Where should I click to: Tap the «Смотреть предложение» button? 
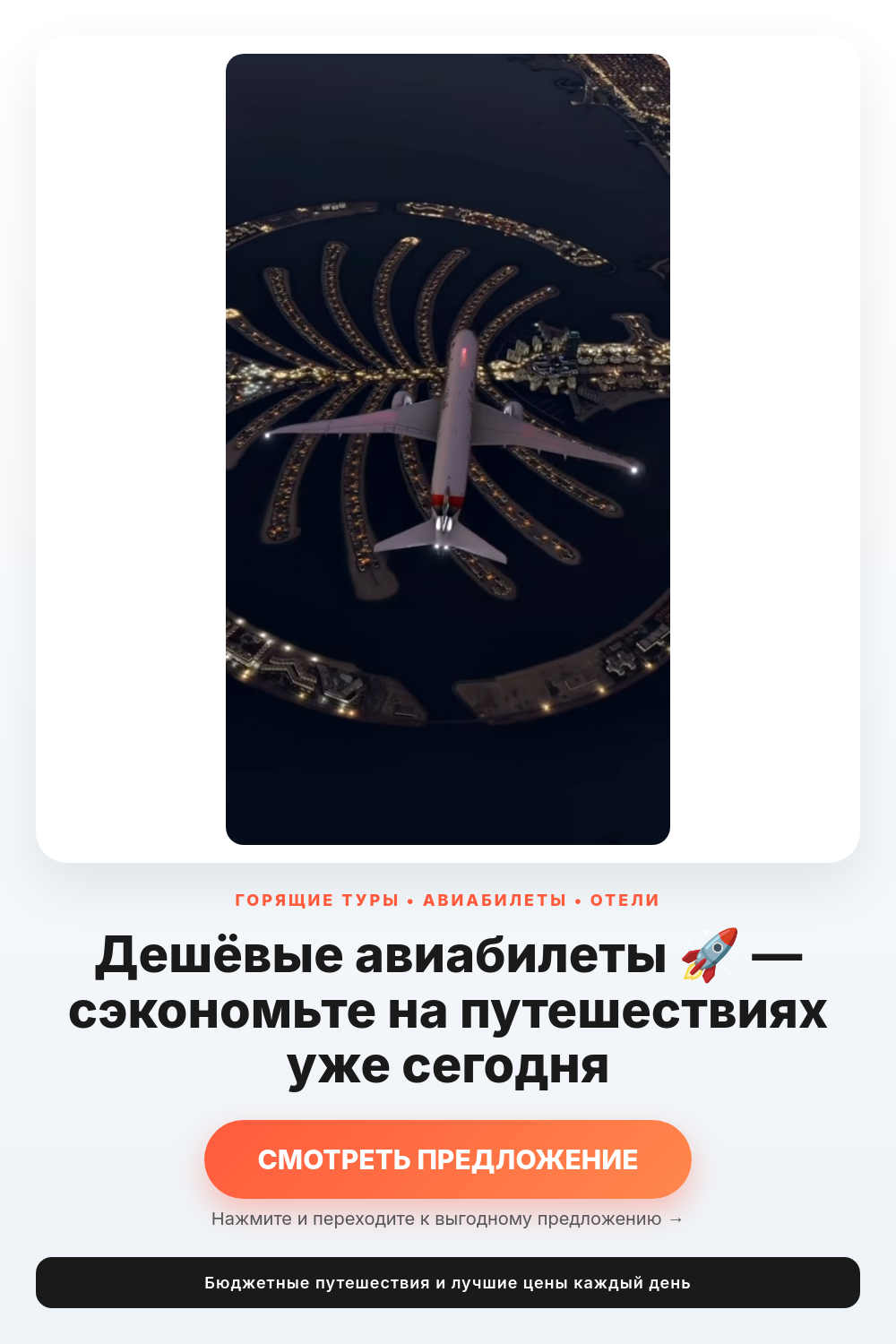448,1159
